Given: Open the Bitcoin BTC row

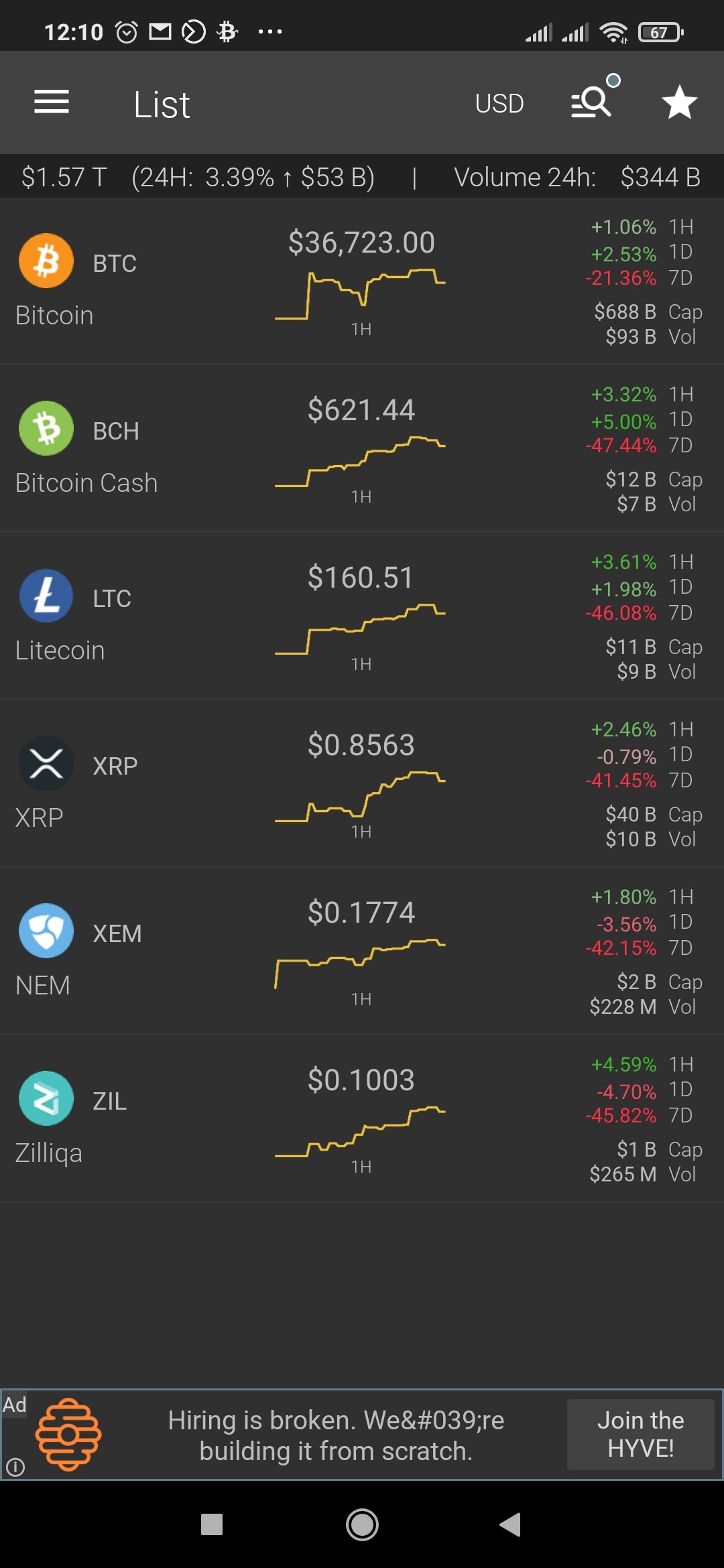Looking at the screenshot, I should coord(362,281).
